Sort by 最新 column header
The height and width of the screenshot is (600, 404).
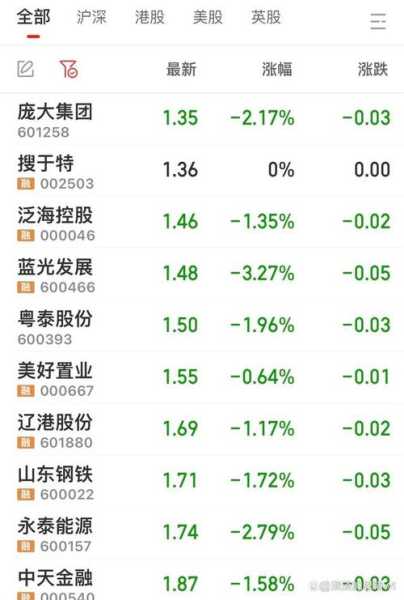[181, 69]
